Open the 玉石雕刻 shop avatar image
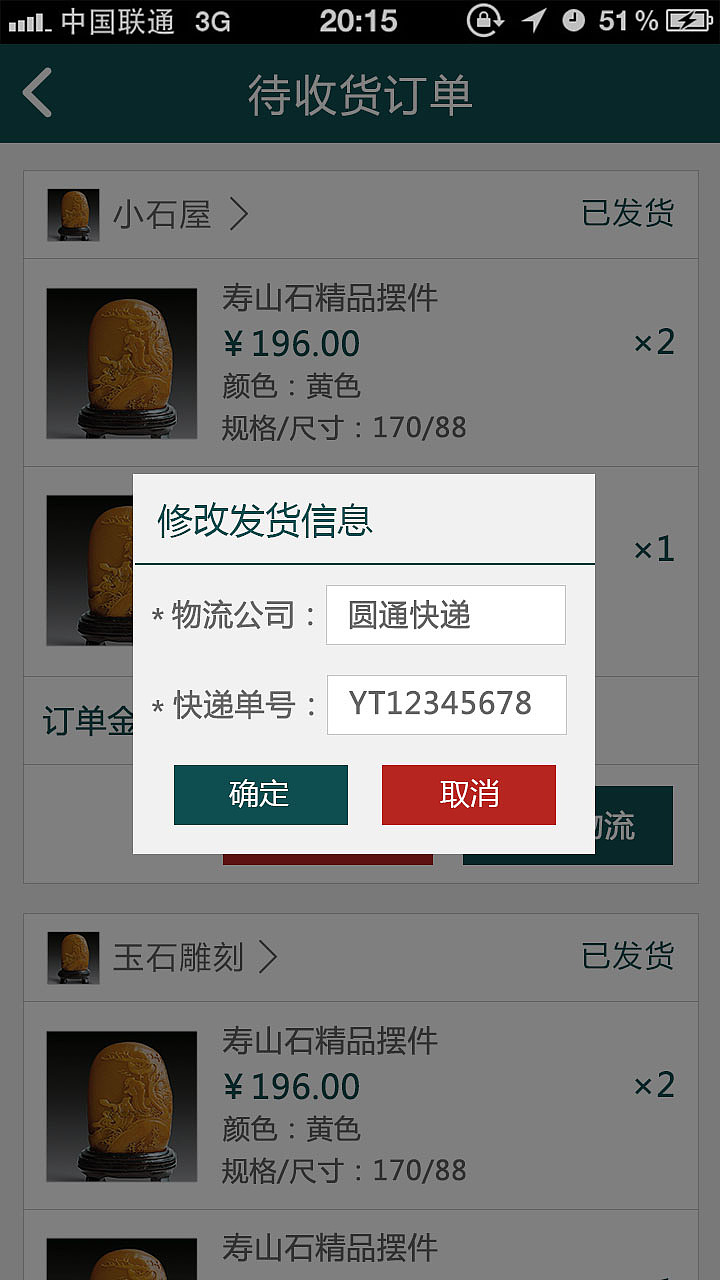 [x=73, y=956]
